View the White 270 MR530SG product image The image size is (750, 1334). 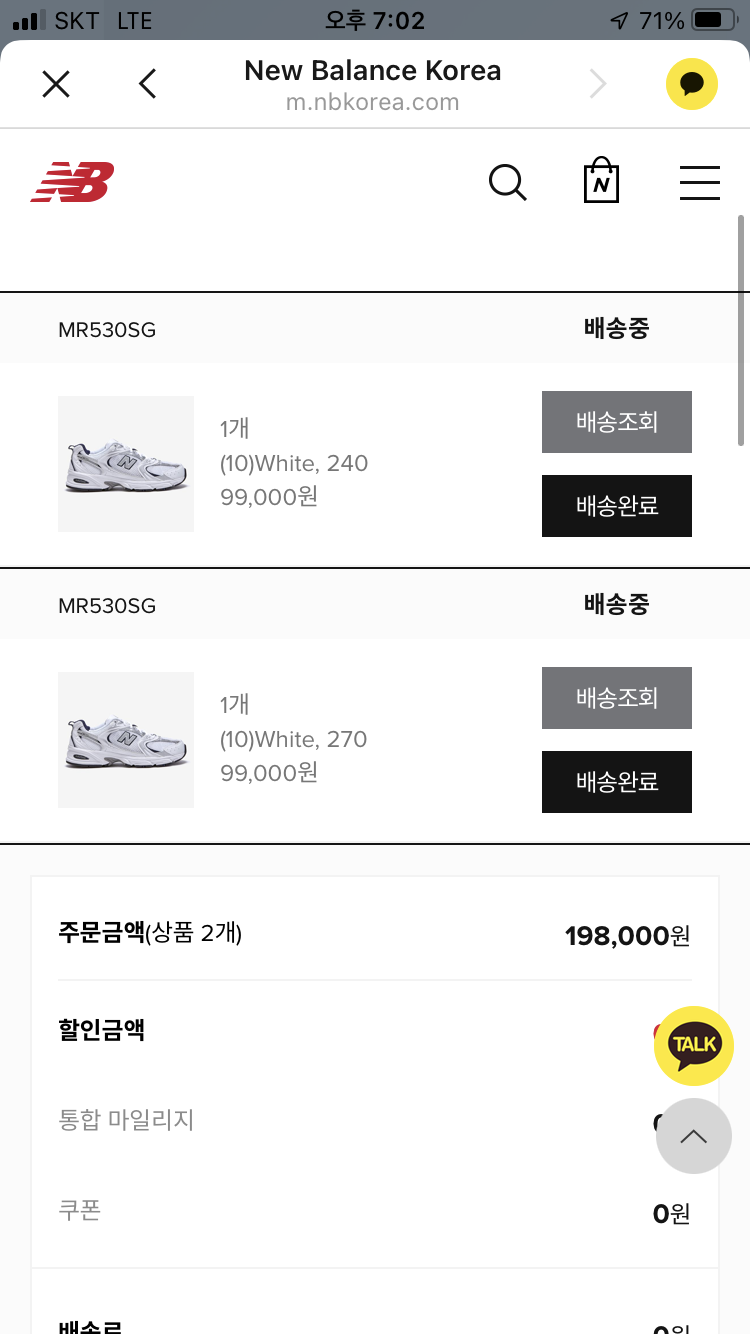pyautogui.click(x=126, y=740)
